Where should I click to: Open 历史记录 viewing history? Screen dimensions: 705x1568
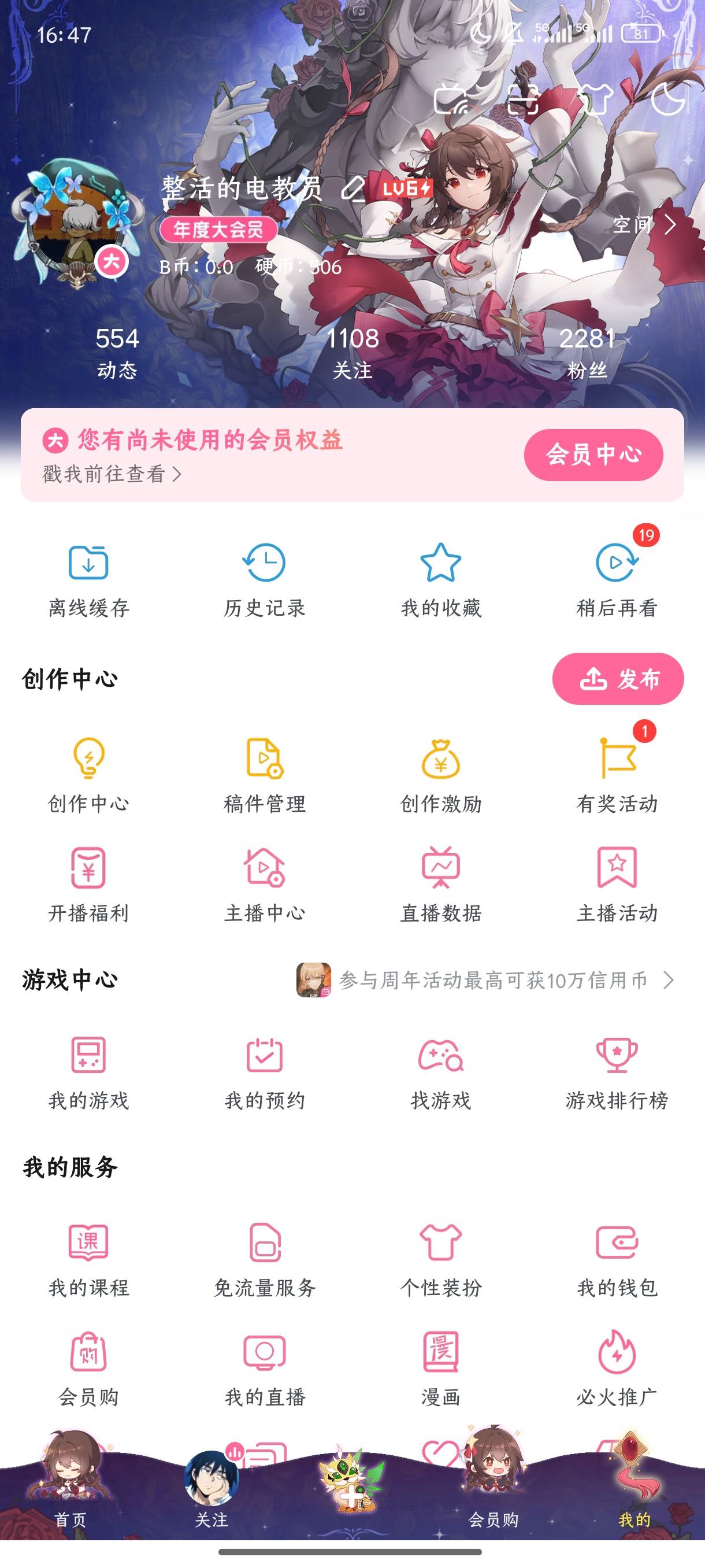265,578
